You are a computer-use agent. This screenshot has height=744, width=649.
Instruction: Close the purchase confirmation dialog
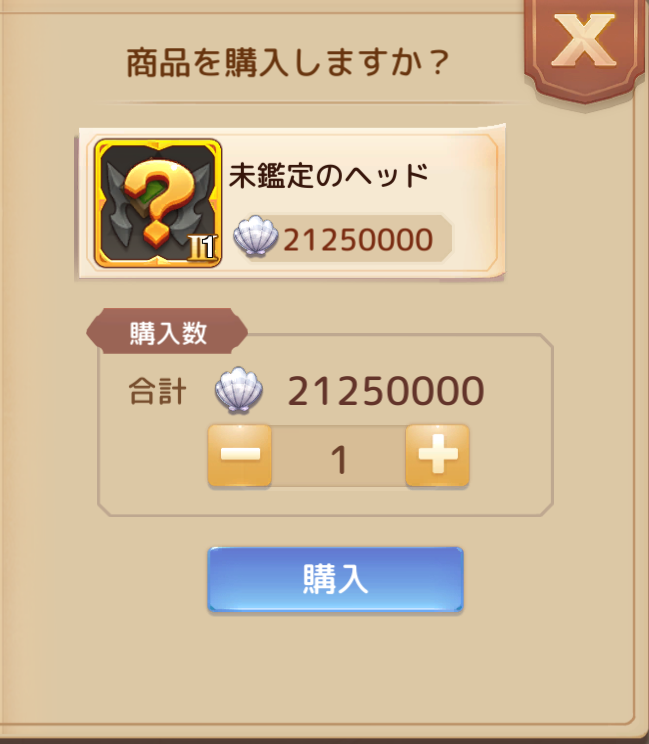coord(584,42)
